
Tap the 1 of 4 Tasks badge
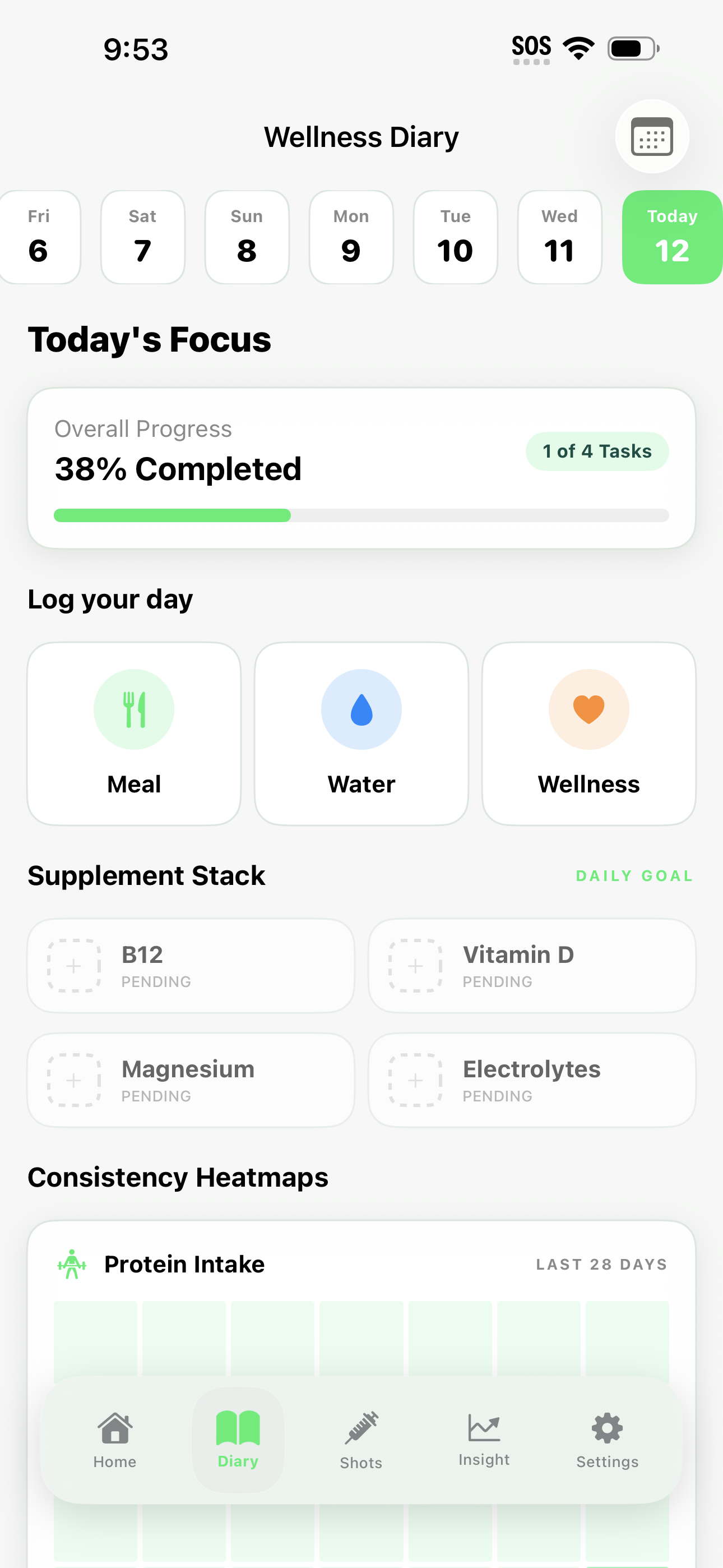[597, 451]
